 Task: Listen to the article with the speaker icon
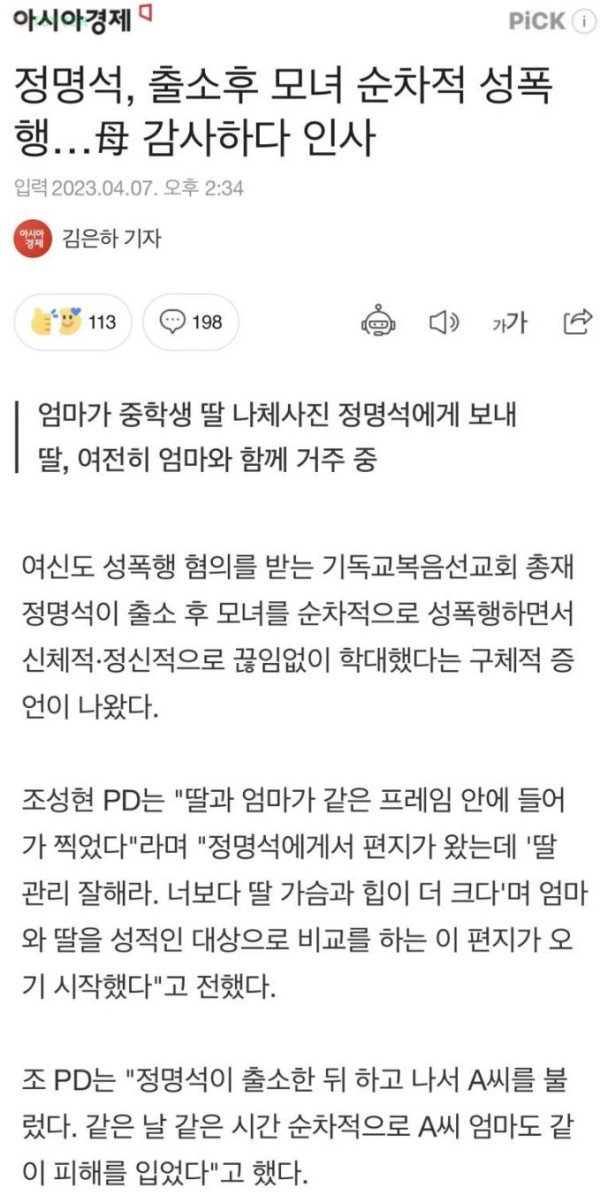(443, 321)
